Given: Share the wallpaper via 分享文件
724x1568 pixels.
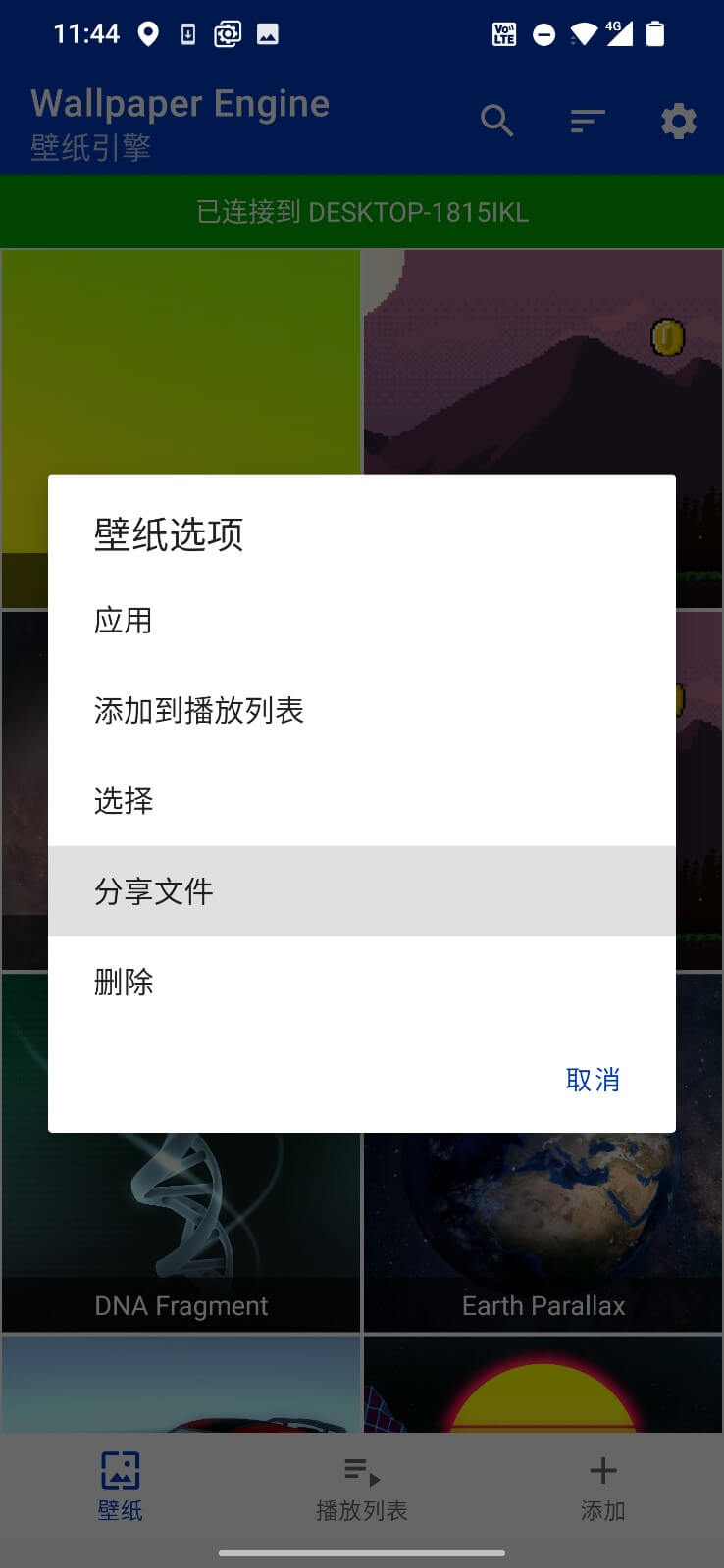Looking at the screenshot, I should (154, 891).
